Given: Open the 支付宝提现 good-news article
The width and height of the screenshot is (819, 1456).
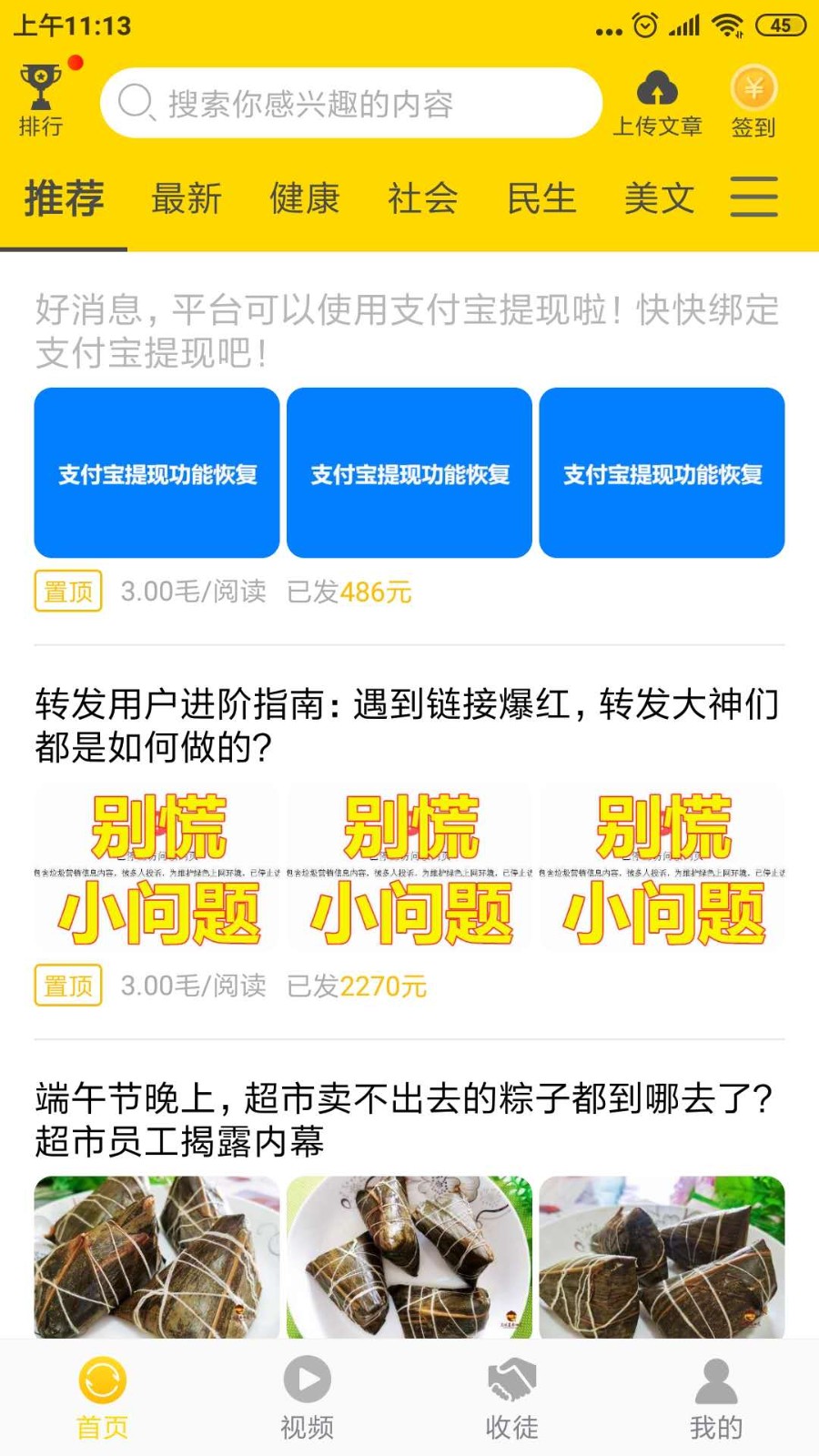Looking at the screenshot, I should point(408,331).
